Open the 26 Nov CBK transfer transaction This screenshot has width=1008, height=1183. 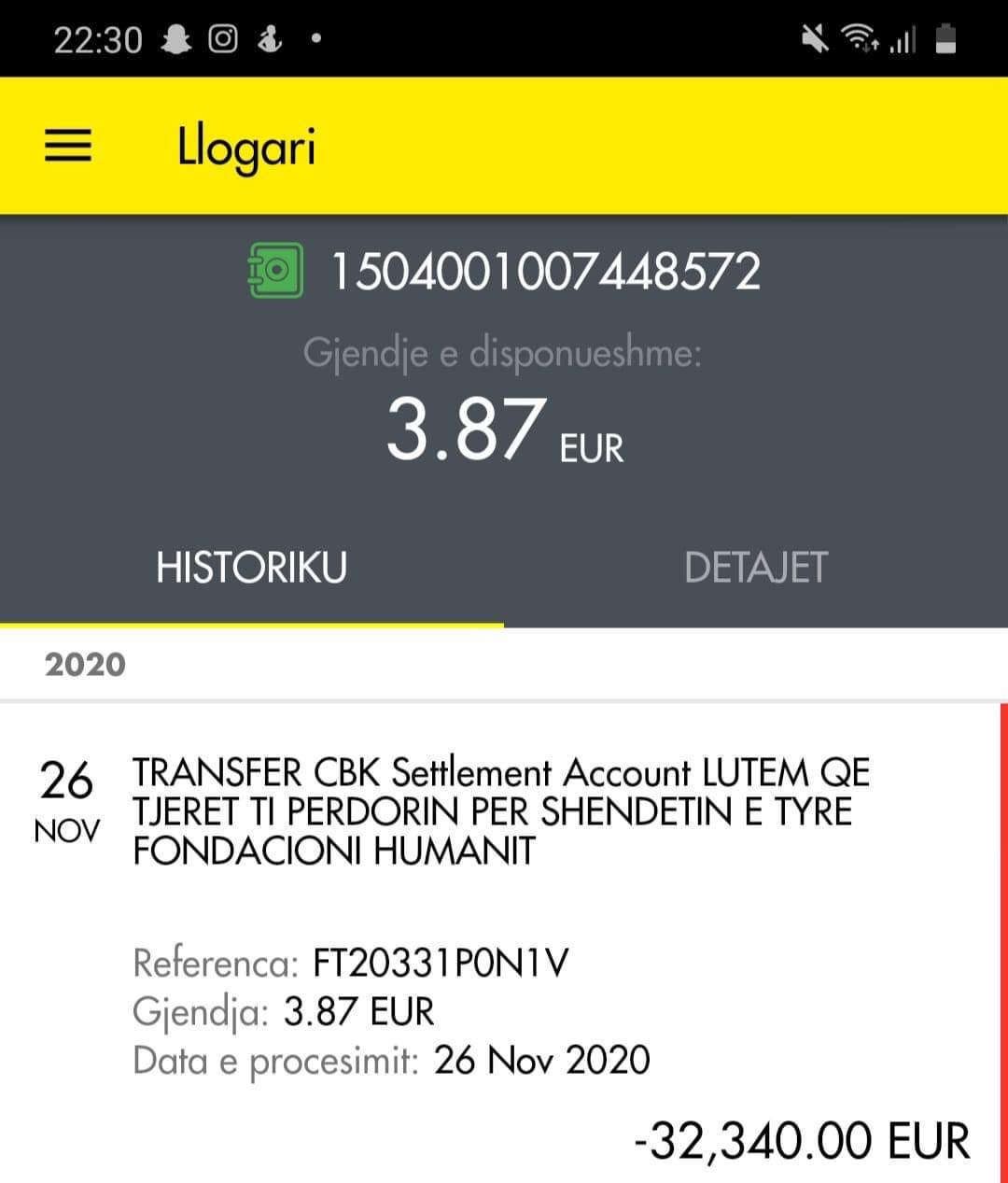pyautogui.click(x=500, y=811)
